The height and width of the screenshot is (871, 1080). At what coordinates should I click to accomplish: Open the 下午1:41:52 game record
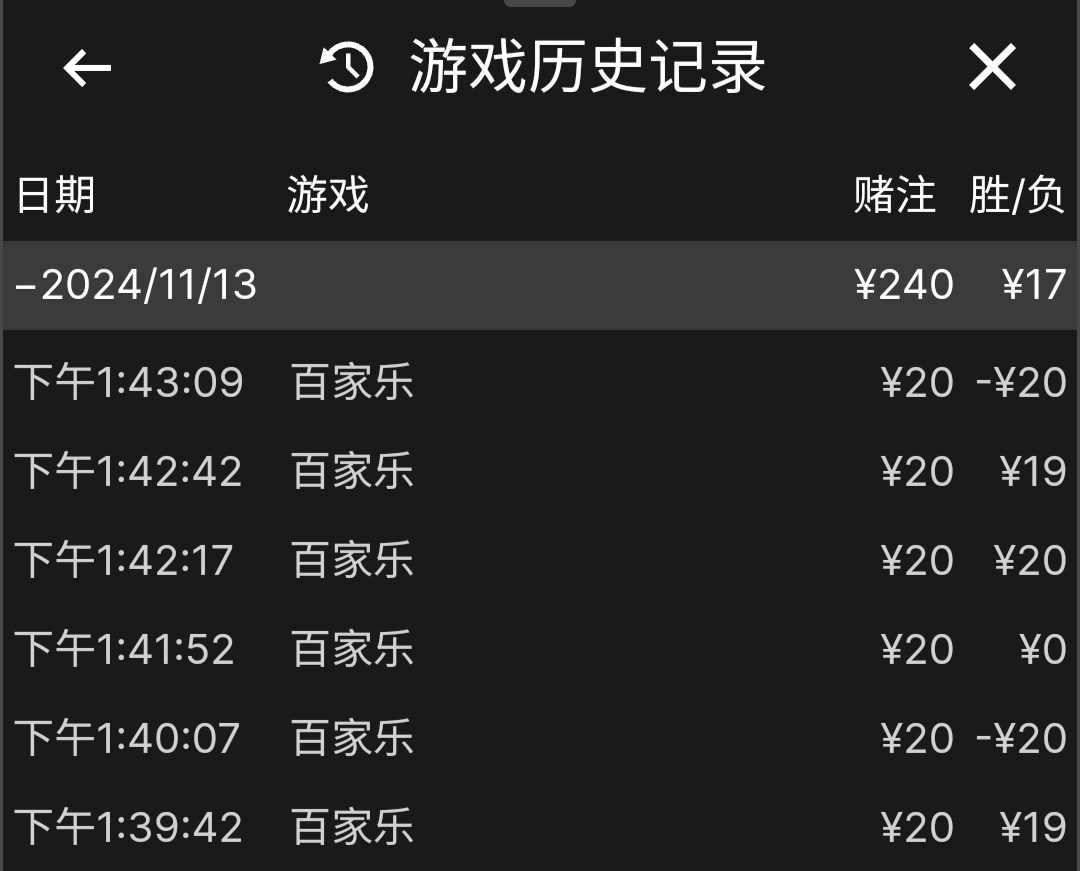coord(540,650)
